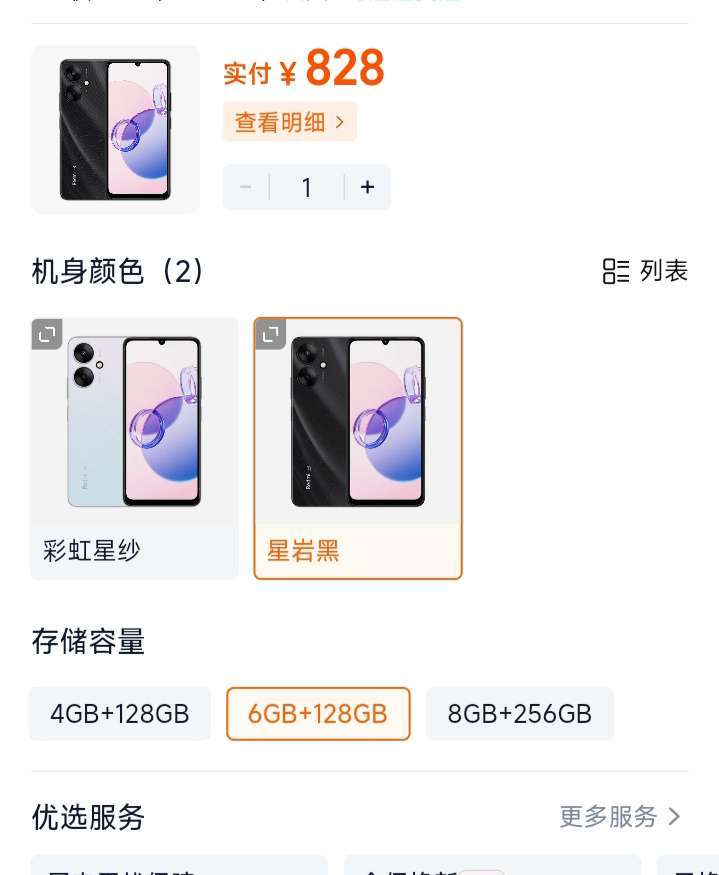Screen dimensions: 719x875
Task: Select the 星岩黑 color option
Action: coord(358,448)
